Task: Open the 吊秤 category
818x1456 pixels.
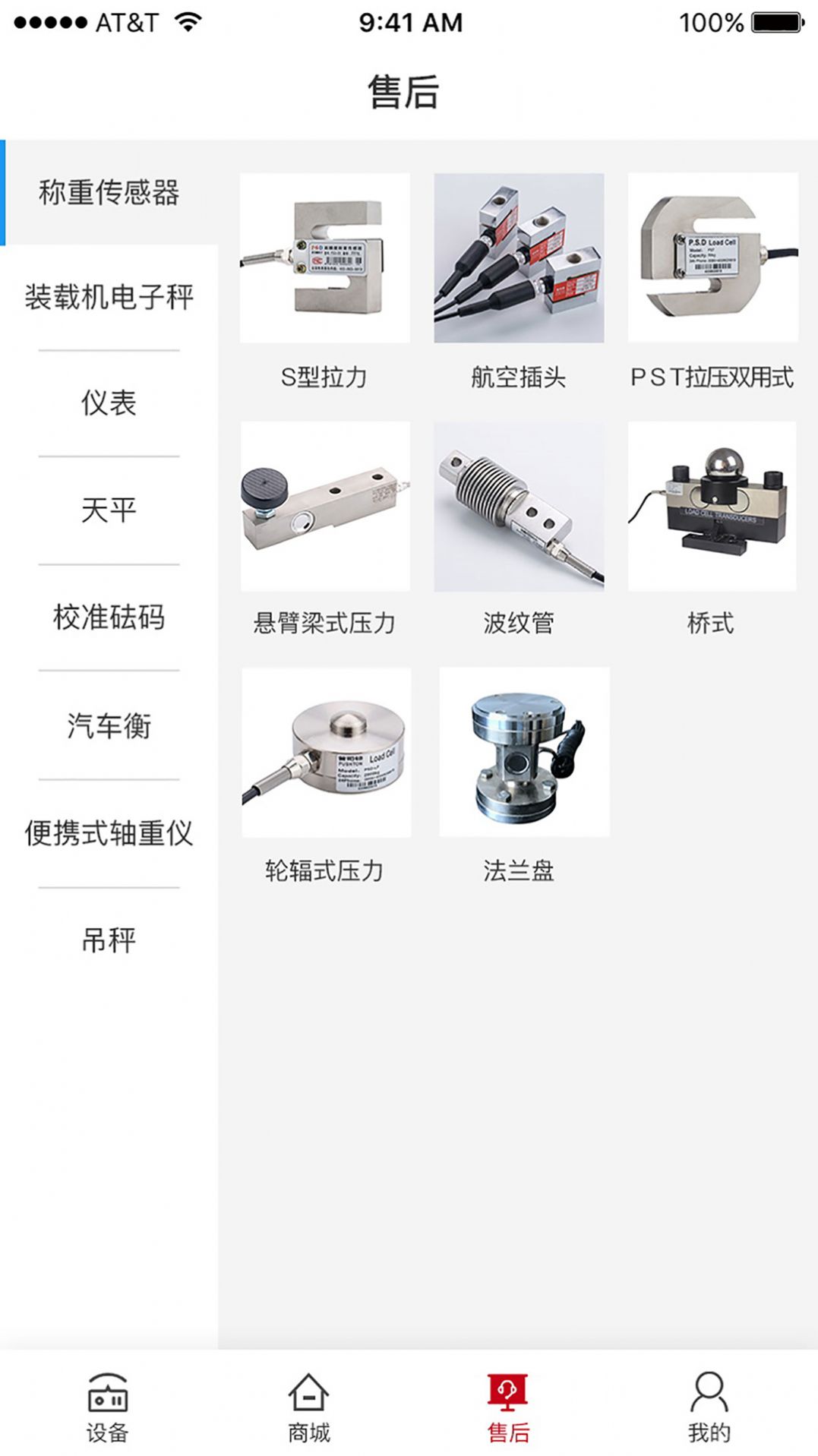Action: point(109,940)
